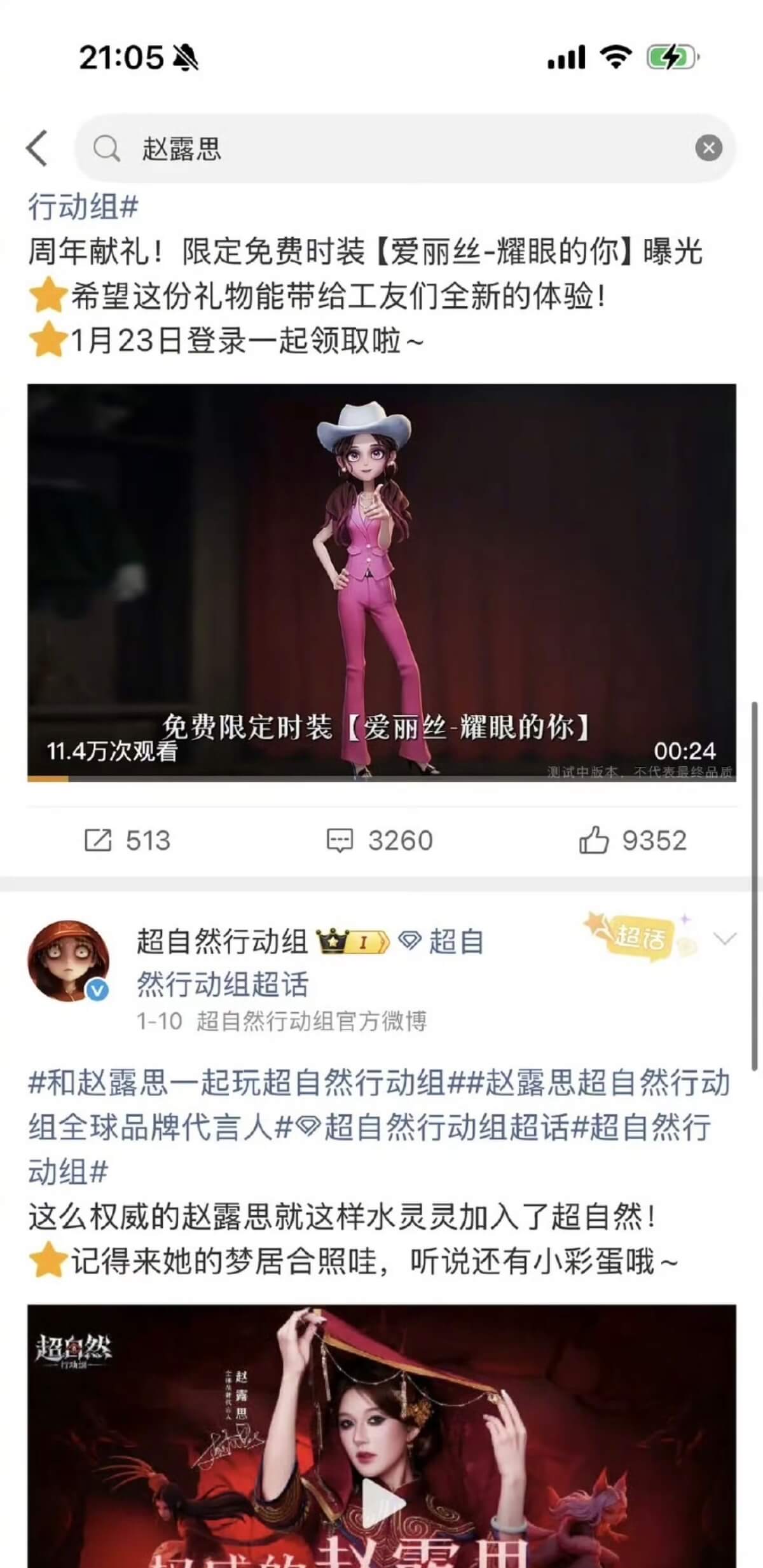This screenshot has width=763, height=1568.
Task: Open the 超自然行动组 profile avatar
Action: (68, 961)
